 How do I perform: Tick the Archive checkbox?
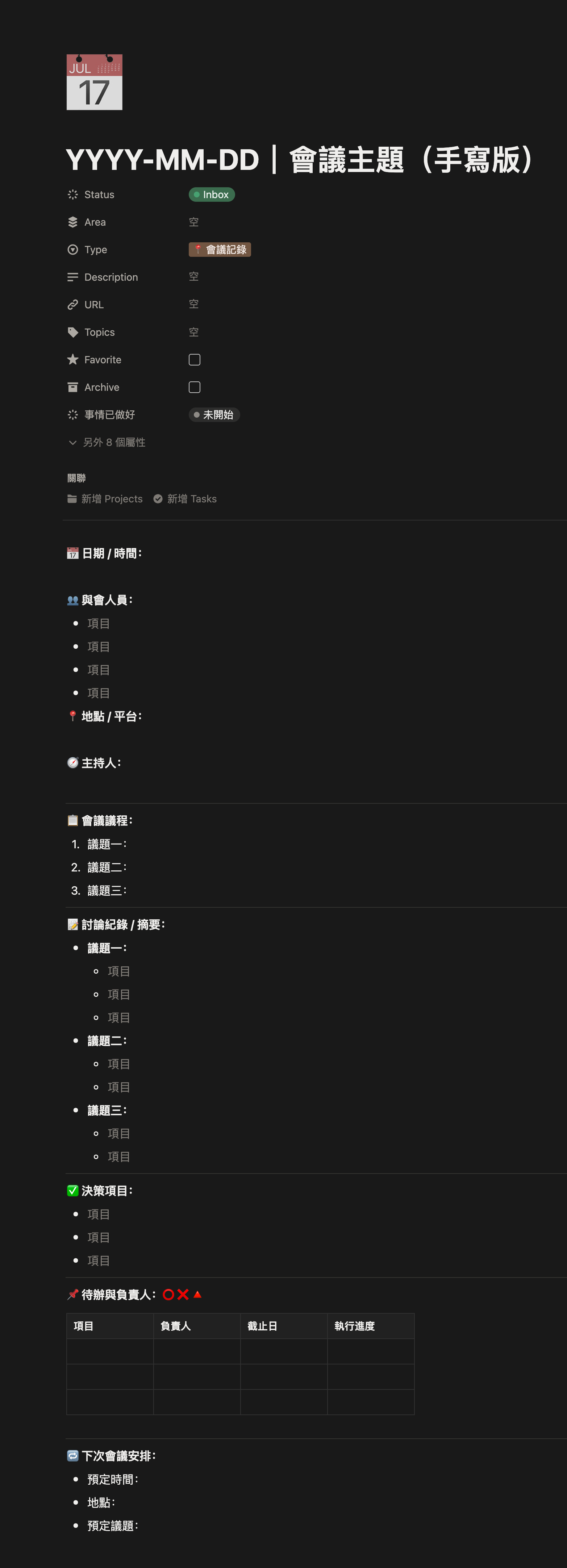pos(194,387)
